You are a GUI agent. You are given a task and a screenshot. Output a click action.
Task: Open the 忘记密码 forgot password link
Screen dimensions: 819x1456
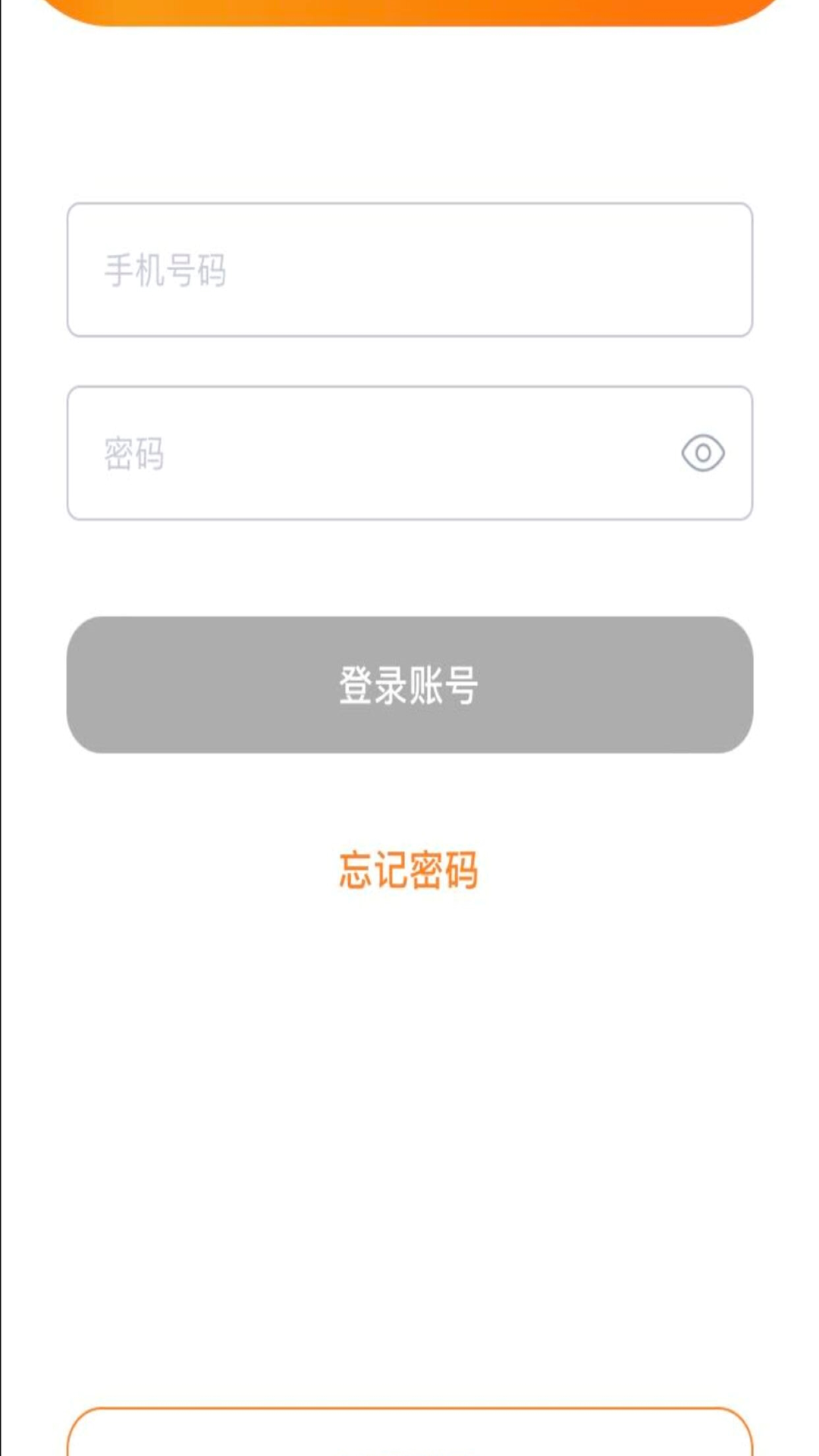coord(409,870)
